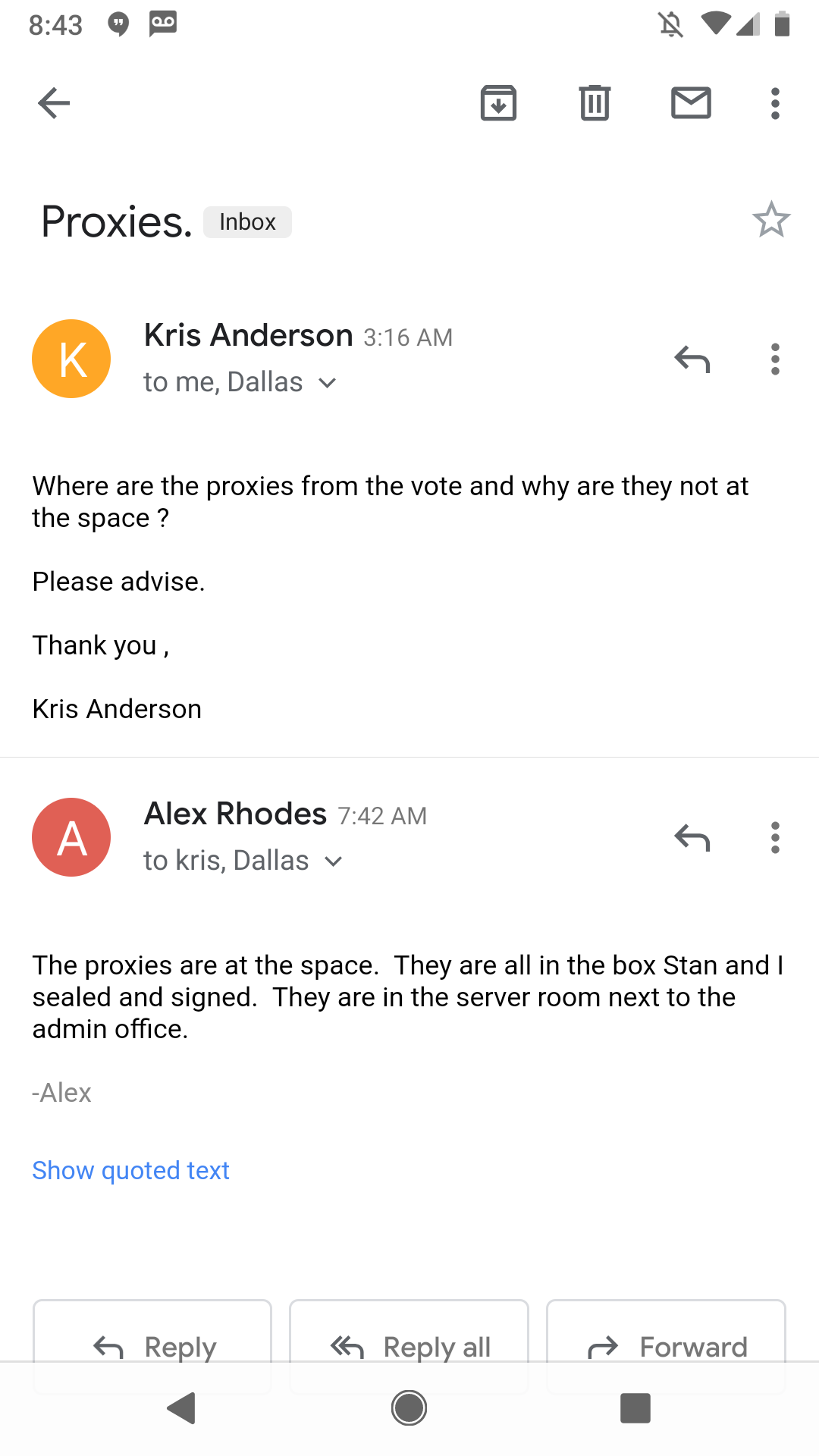Reply to Alex Rhodes's message via arrow
This screenshot has width=819, height=1456.
[692, 837]
